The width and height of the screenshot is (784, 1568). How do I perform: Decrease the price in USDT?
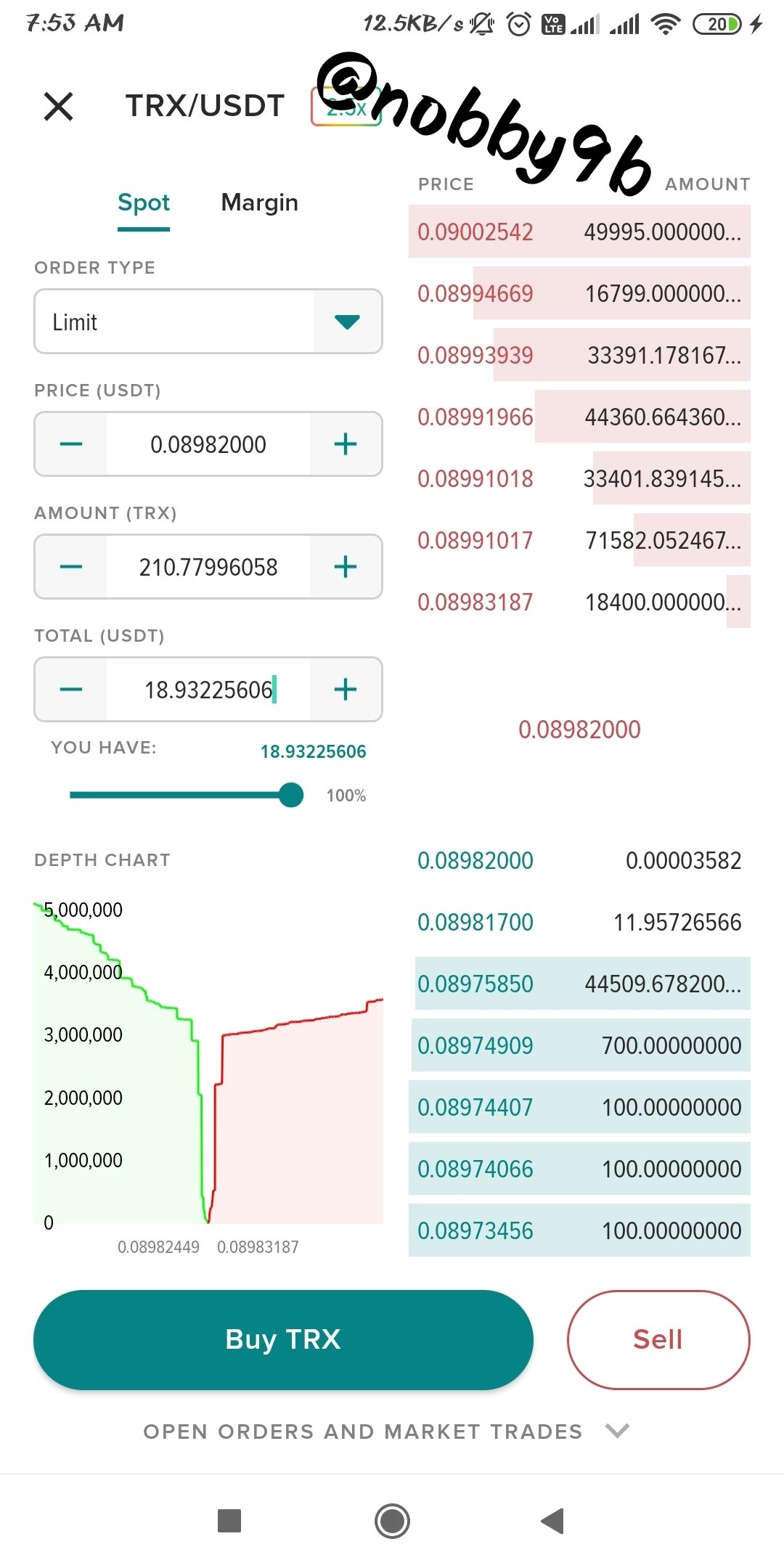tap(71, 444)
